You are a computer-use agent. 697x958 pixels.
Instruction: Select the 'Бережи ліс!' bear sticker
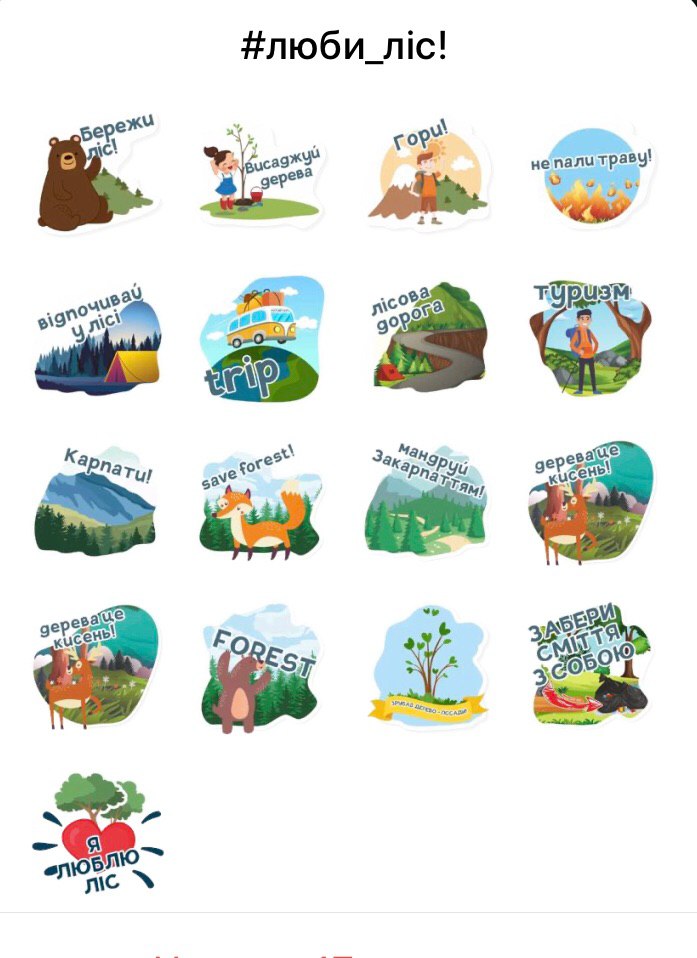click(x=97, y=173)
